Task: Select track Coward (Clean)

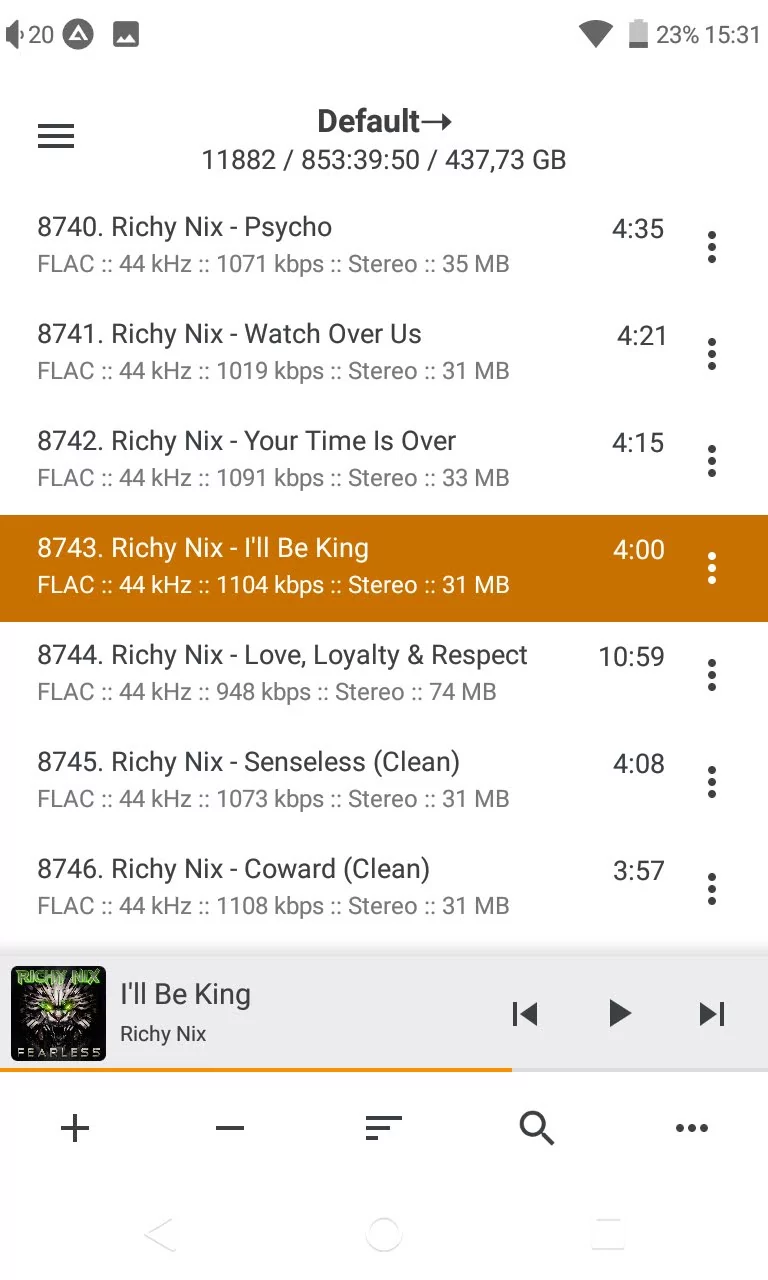Action: (300, 887)
